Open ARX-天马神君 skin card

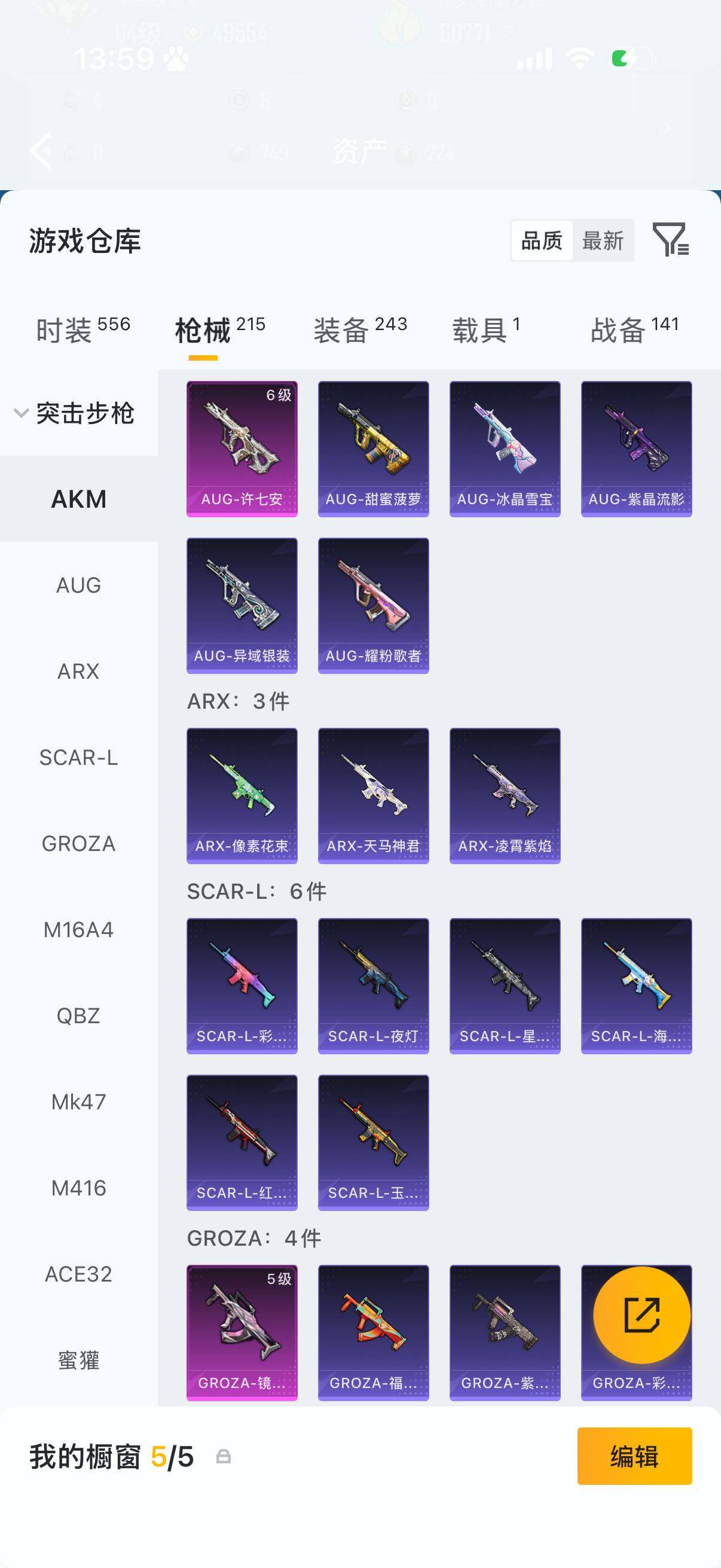(x=374, y=795)
